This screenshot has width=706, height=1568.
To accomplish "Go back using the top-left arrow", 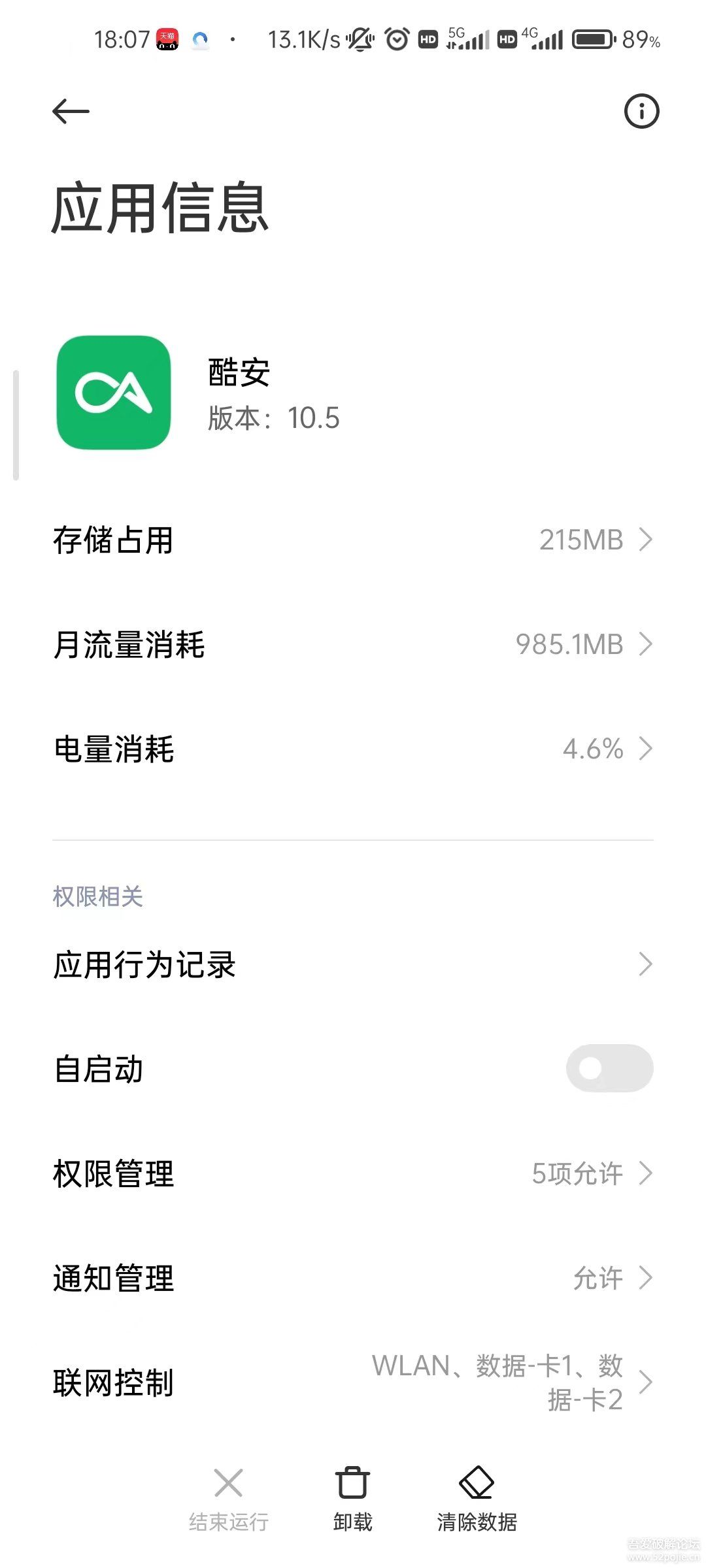I will pos(71,112).
